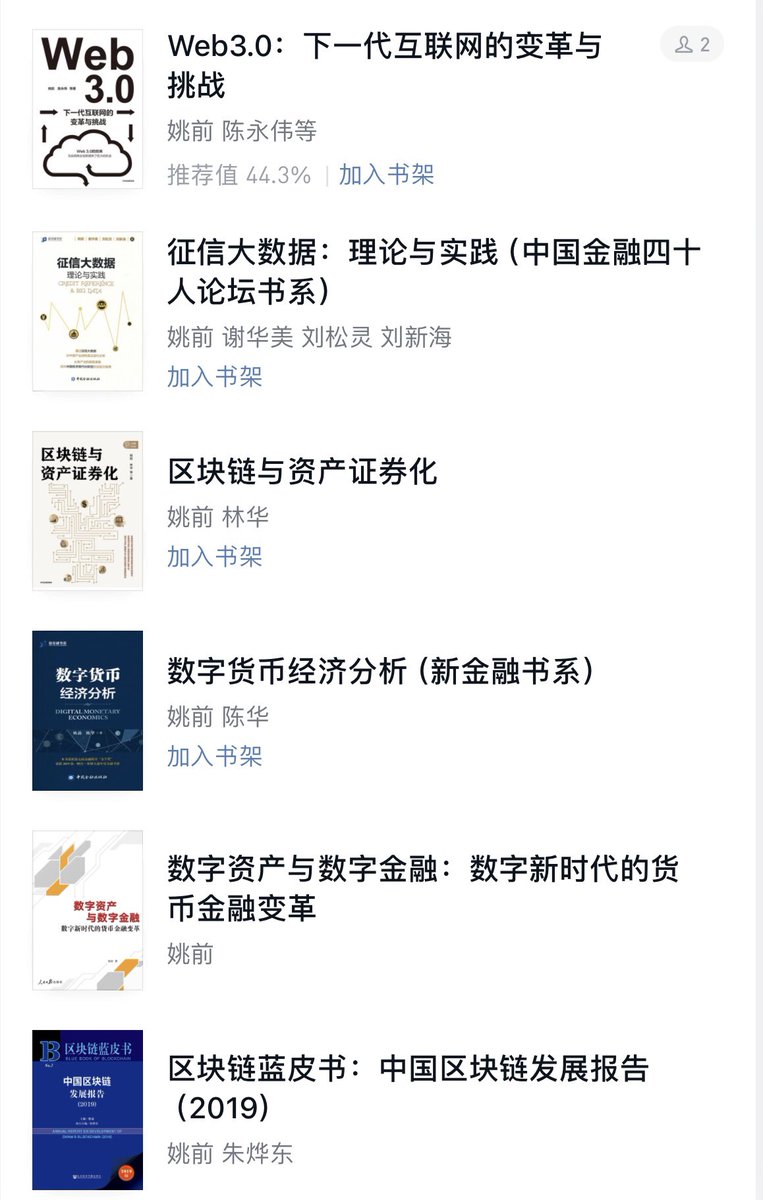This screenshot has height=1200, width=763.
Task: Add 数字货币经济分析 to the bookshelf
Action: coord(215,756)
